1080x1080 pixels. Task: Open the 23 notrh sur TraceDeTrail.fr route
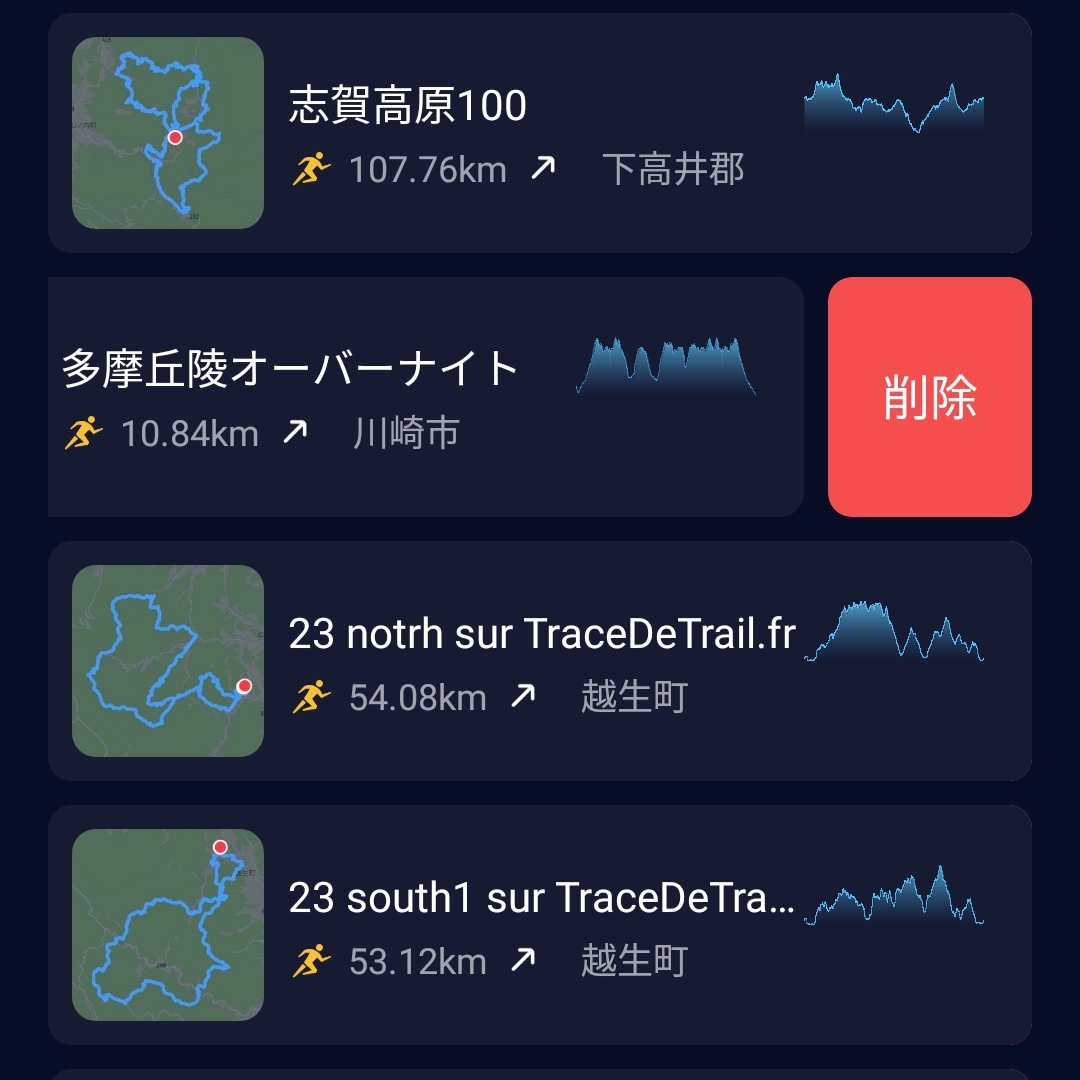pyautogui.click(x=540, y=661)
